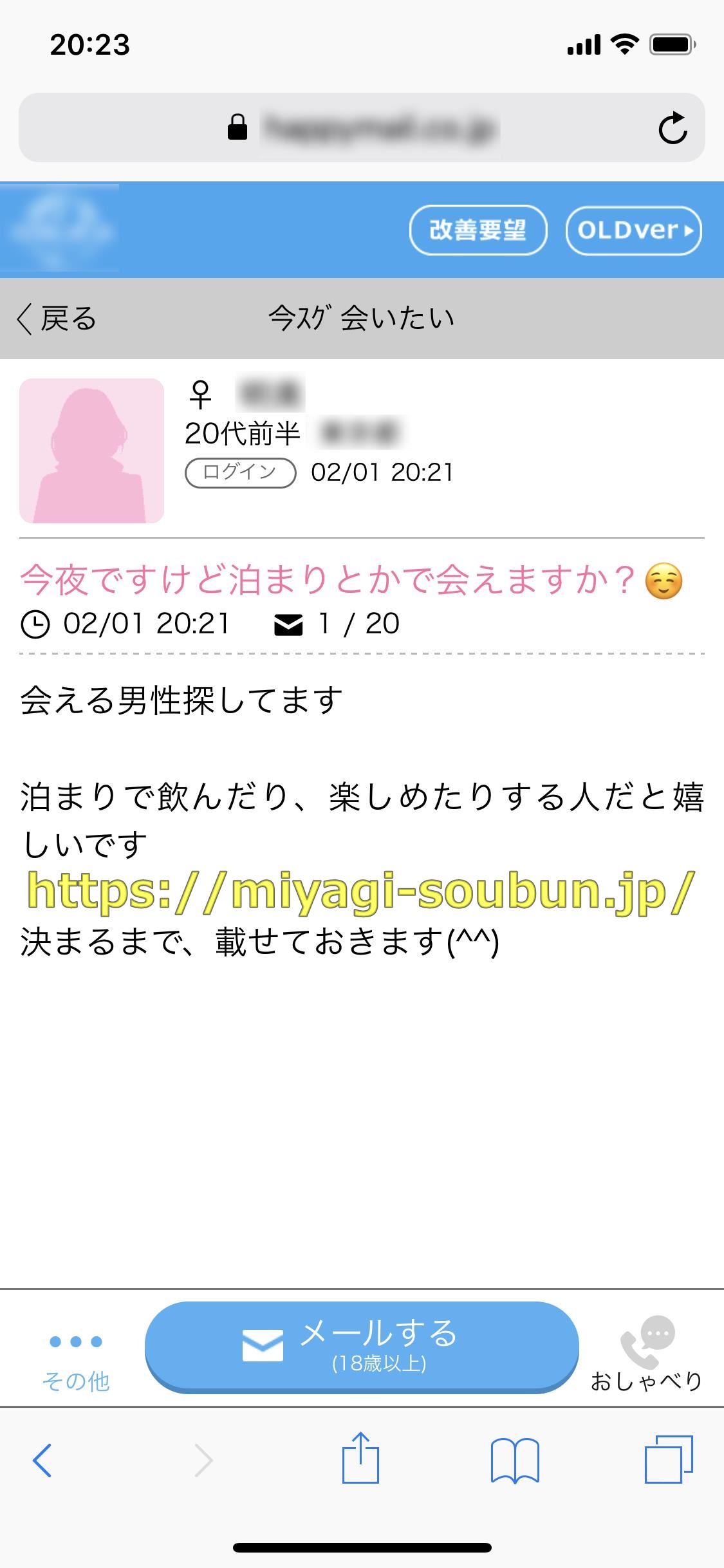Open the Safari share sheet
Image resolution: width=724 pixels, height=1568 pixels.
[360, 1458]
